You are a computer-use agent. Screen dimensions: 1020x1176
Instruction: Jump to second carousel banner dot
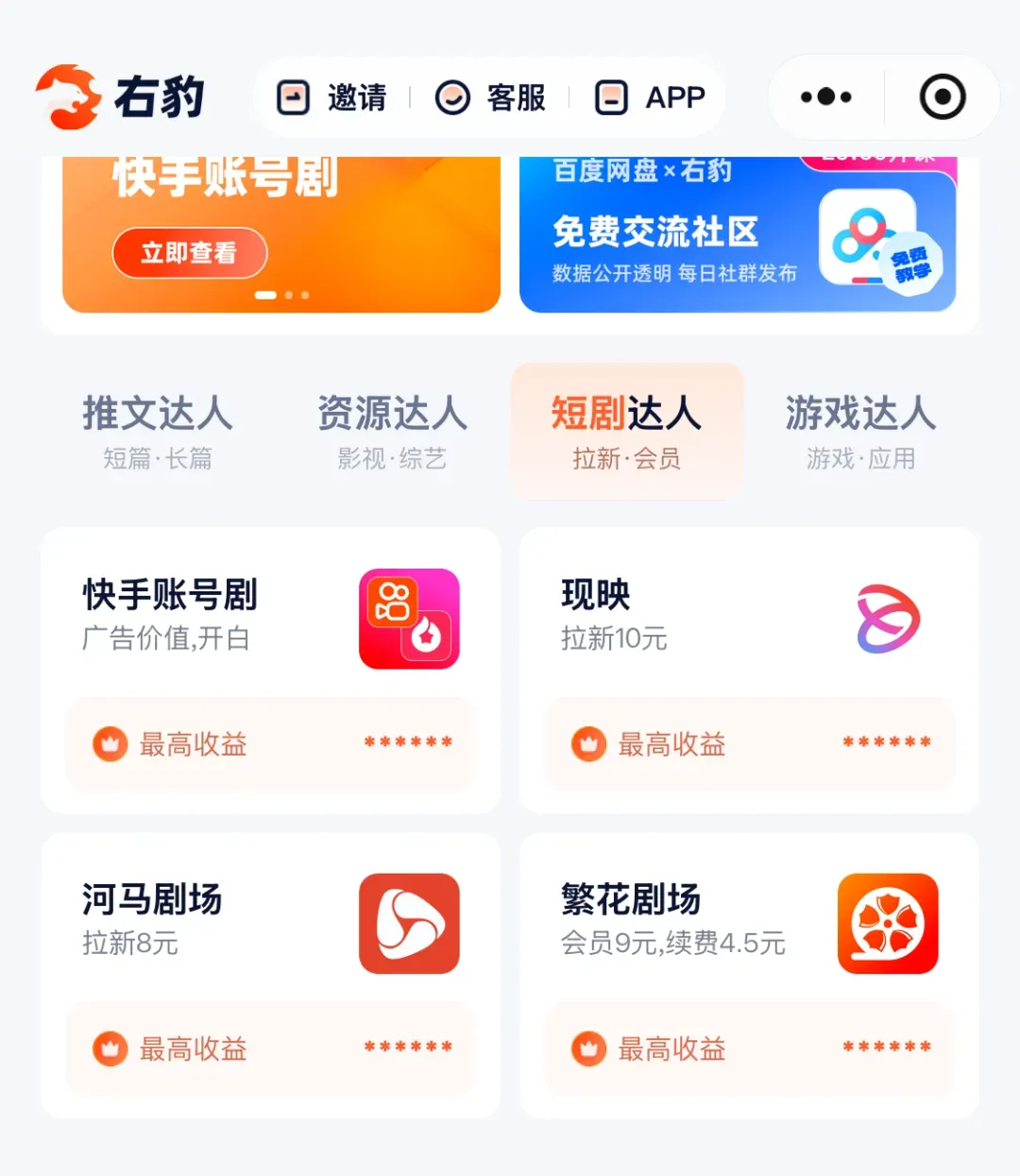[288, 295]
